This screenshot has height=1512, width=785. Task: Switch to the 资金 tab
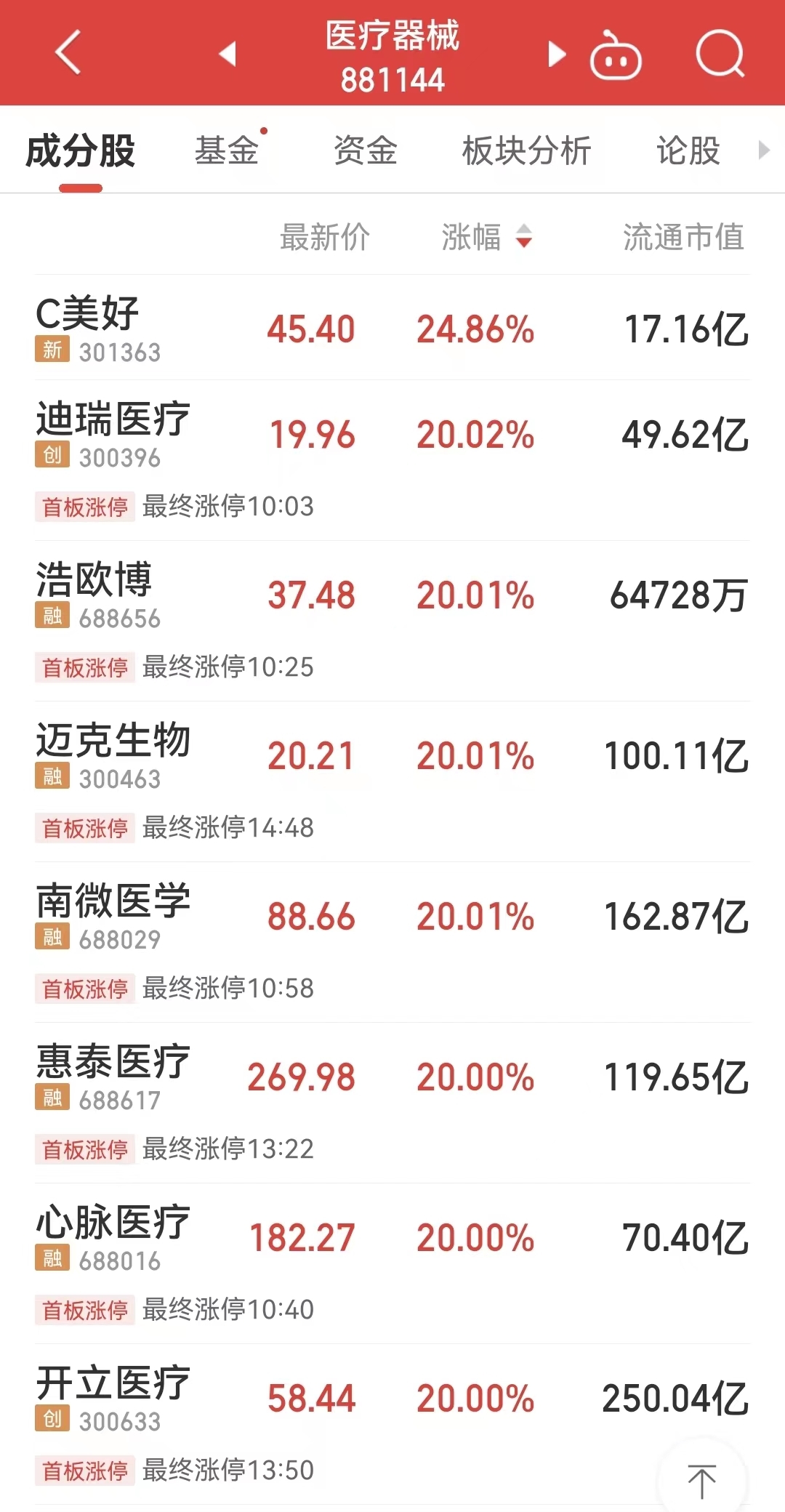click(x=365, y=151)
